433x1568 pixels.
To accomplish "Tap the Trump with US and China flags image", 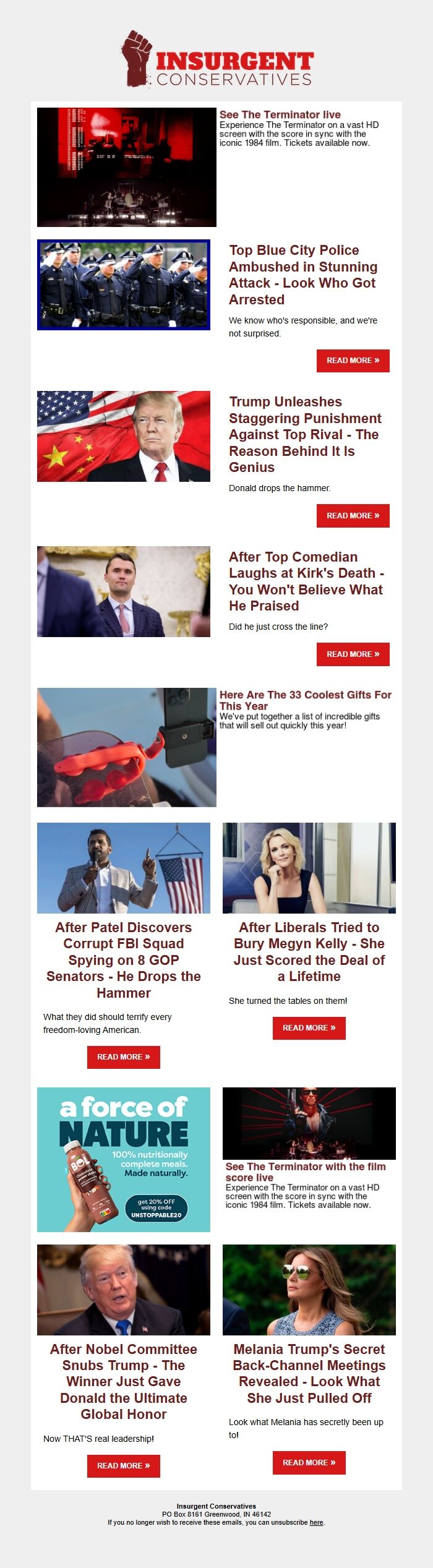I will pos(124,436).
